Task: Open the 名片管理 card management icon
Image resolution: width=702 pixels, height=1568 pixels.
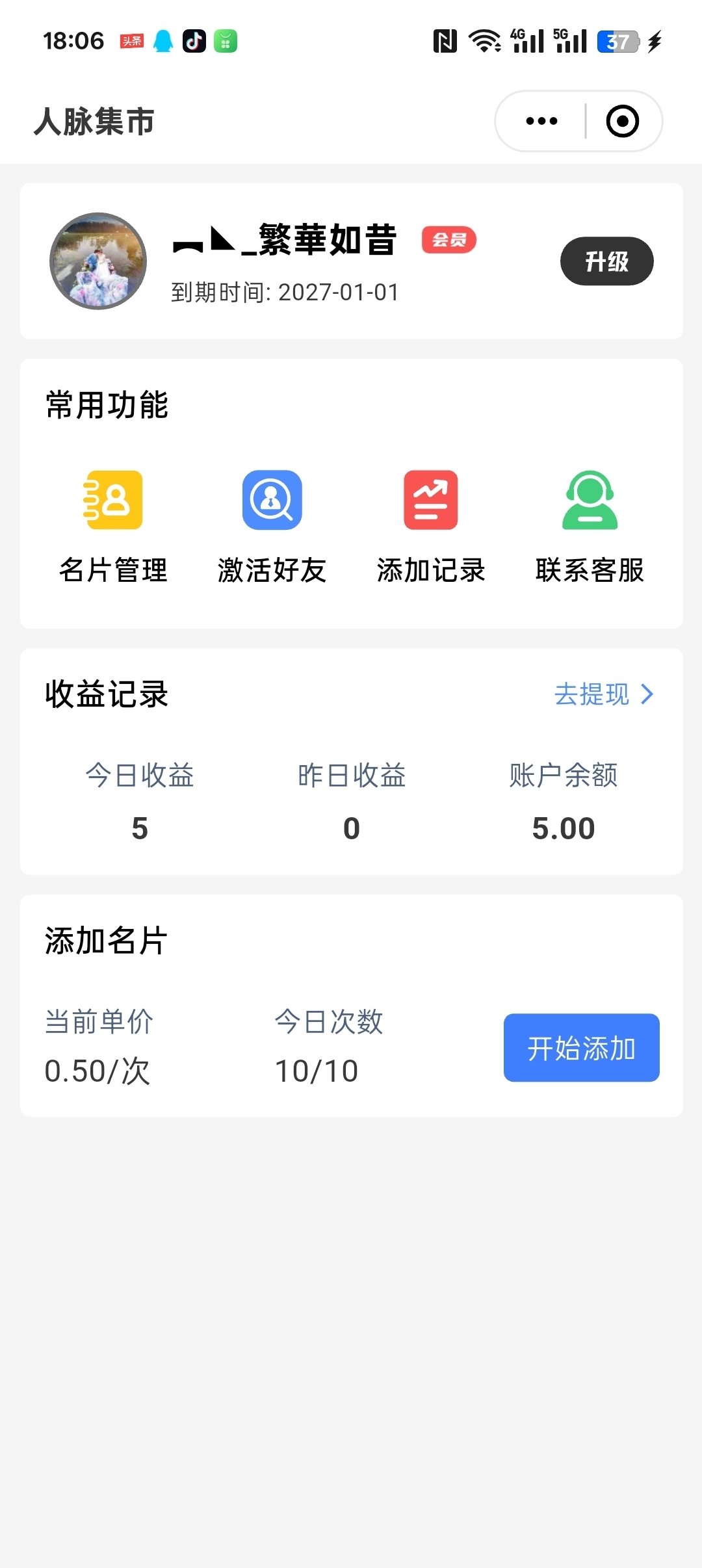Action: [112, 501]
